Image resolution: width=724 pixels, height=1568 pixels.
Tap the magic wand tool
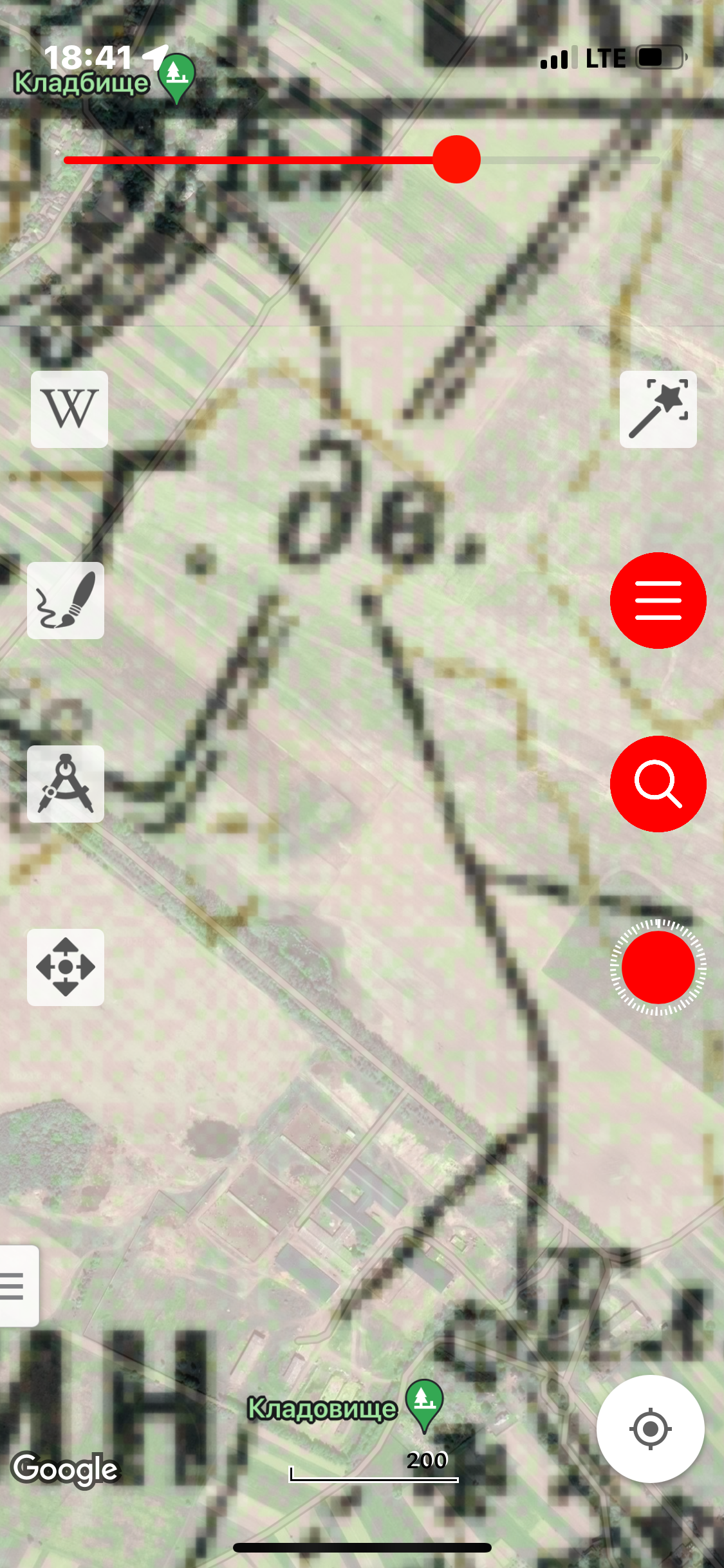(x=658, y=409)
